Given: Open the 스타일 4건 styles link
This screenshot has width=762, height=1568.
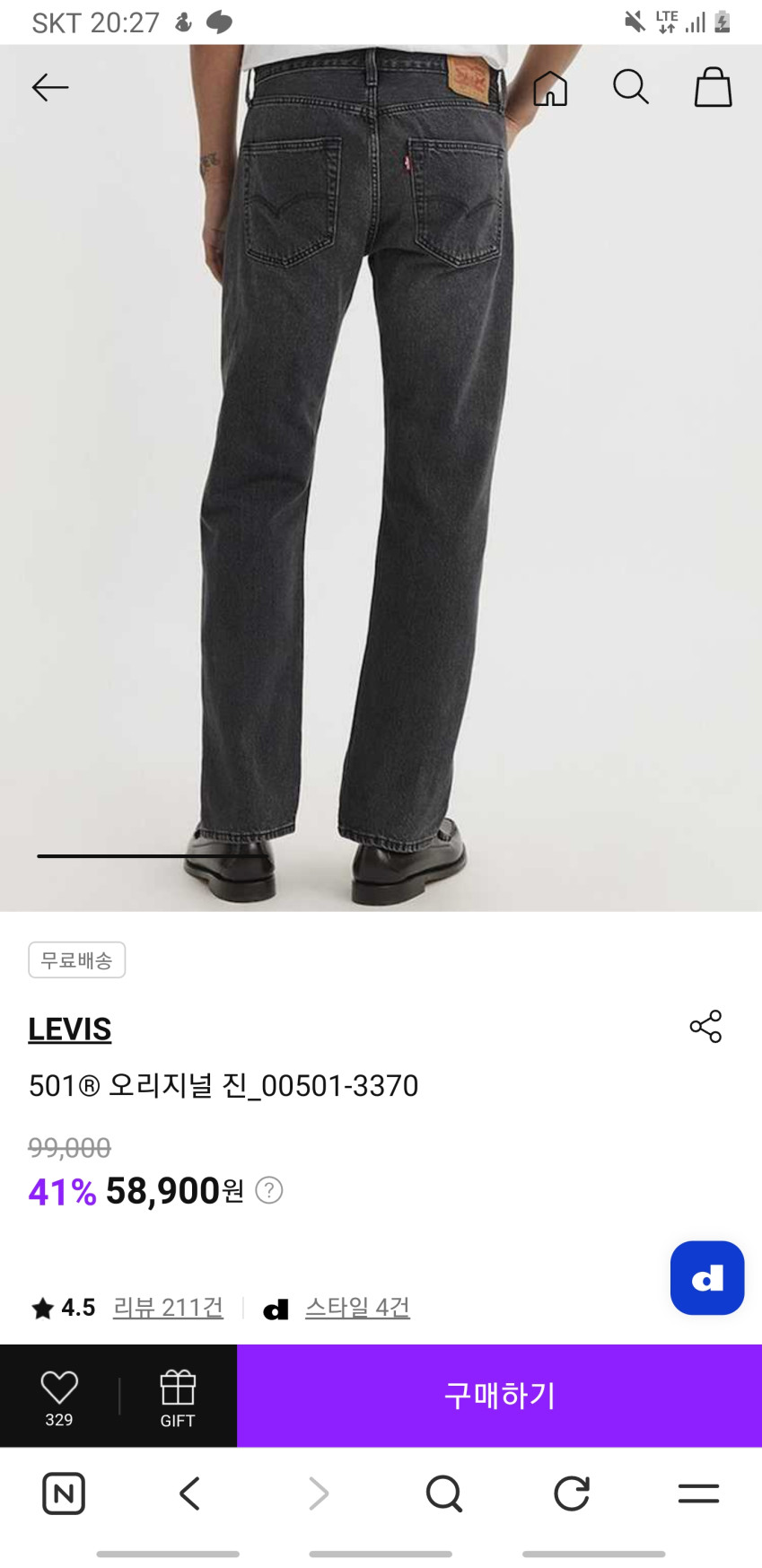Looking at the screenshot, I should [357, 1308].
